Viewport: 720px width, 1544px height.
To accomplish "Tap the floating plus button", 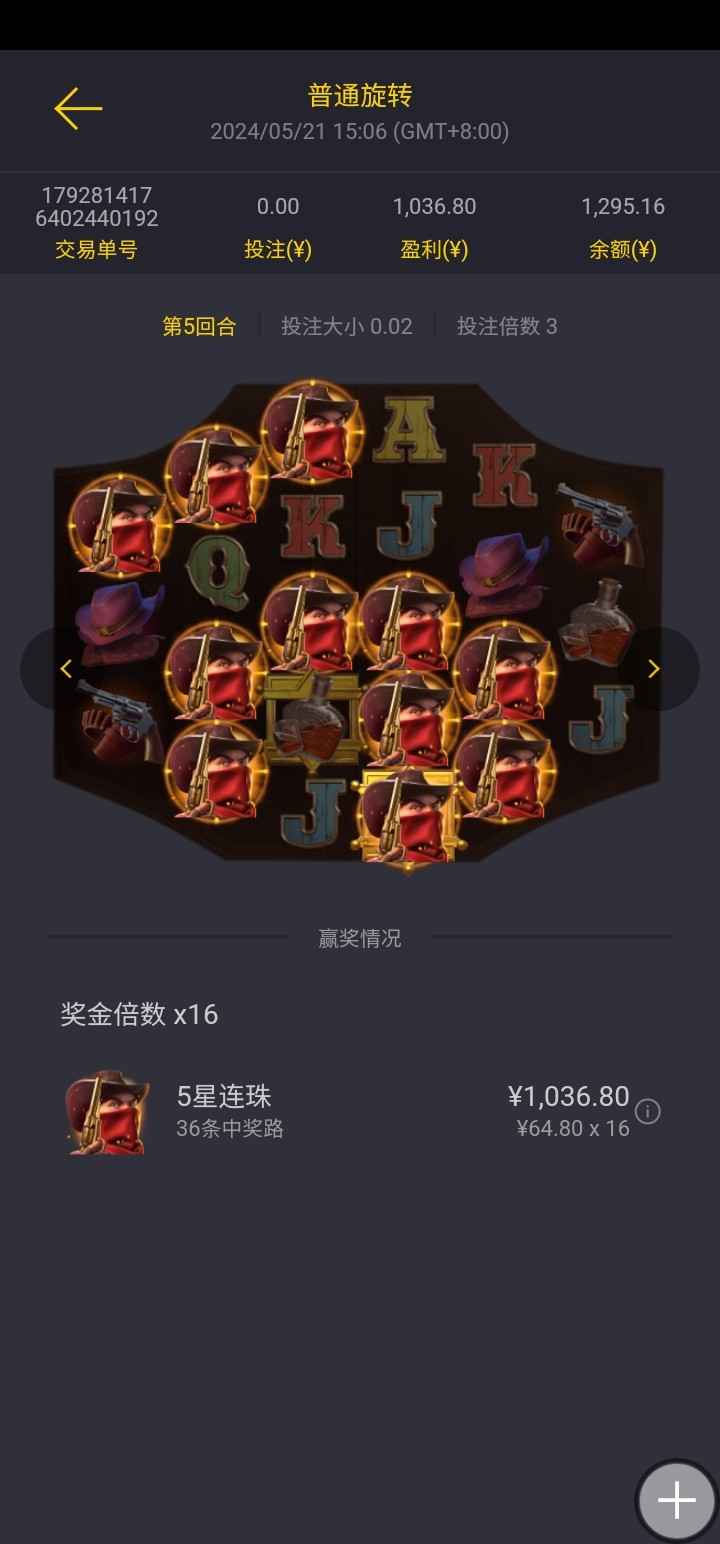I will [x=676, y=1500].
